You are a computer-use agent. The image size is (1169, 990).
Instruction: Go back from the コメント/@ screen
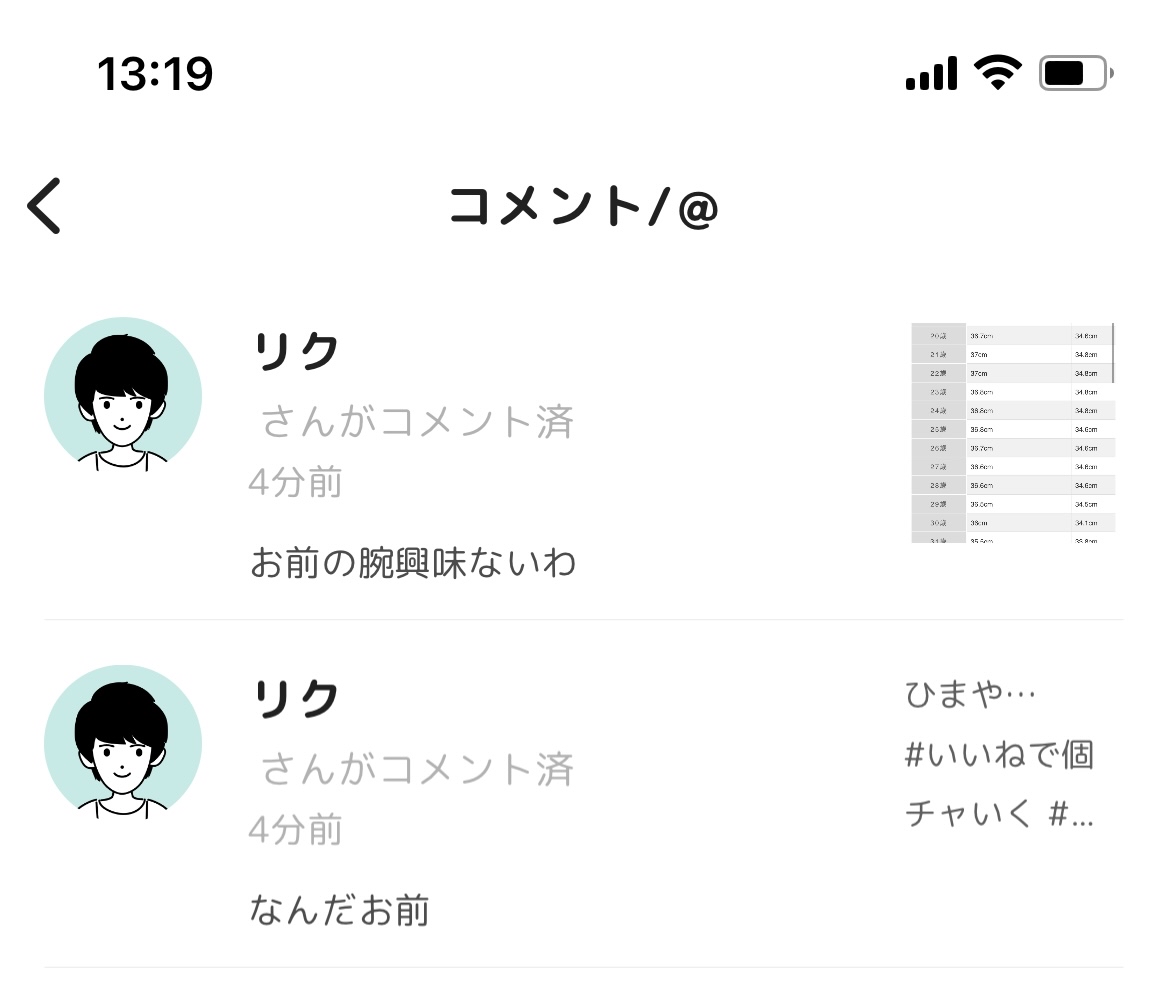(x=45, y=207)
